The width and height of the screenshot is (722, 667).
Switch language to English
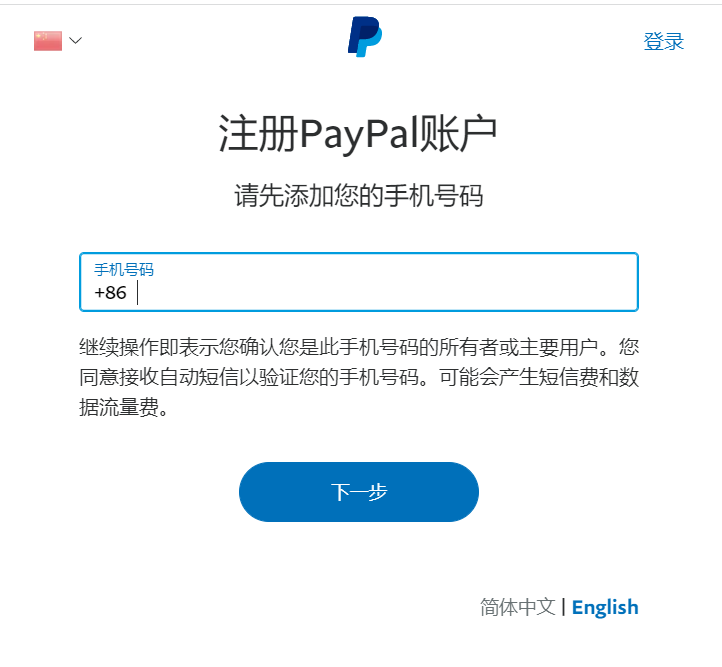tap(605, 607)
